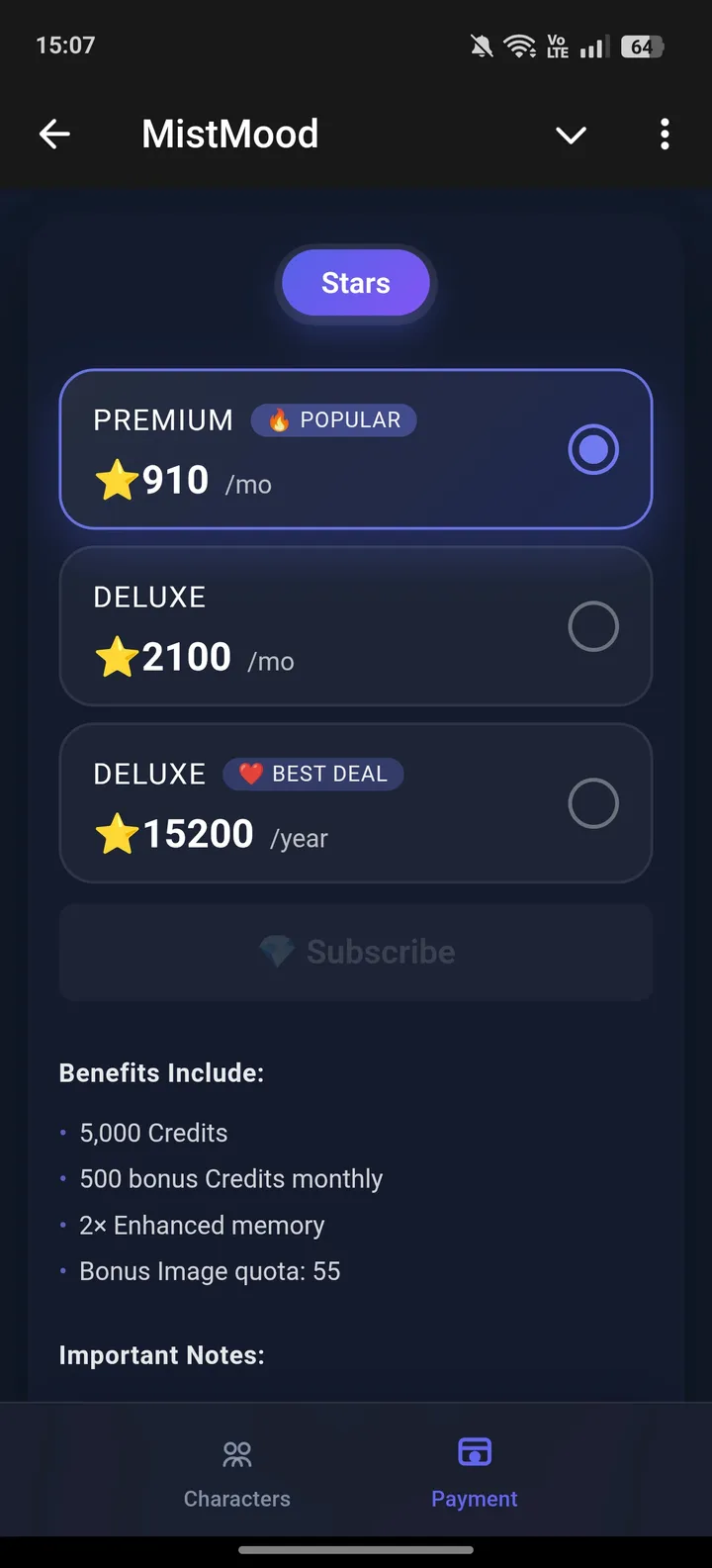Image resolution: width=712 pixels, height=1568 pixels.
Task: Tap the Payment wallet icon
Action: pos(474,1450)
